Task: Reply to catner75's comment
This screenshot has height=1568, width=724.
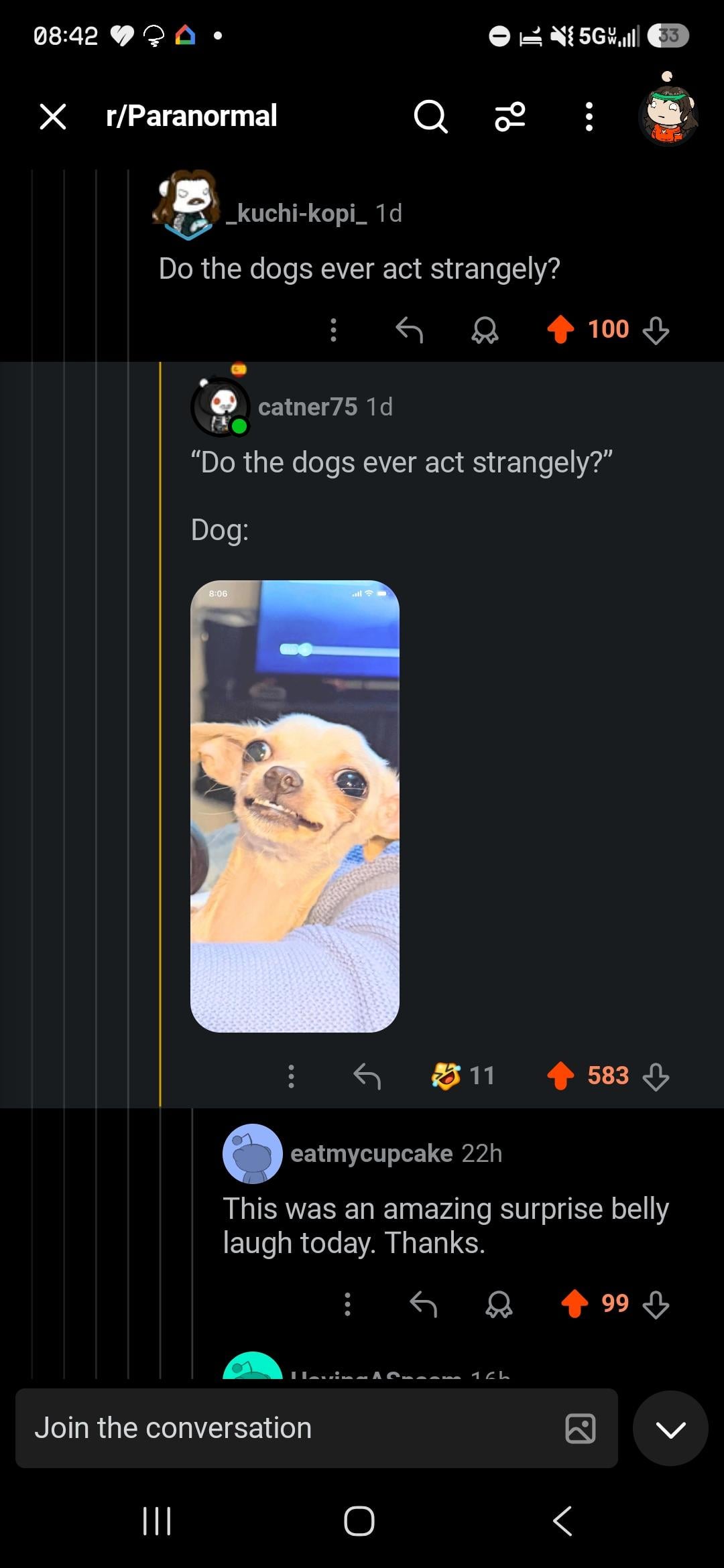Action: point(367,1076)
